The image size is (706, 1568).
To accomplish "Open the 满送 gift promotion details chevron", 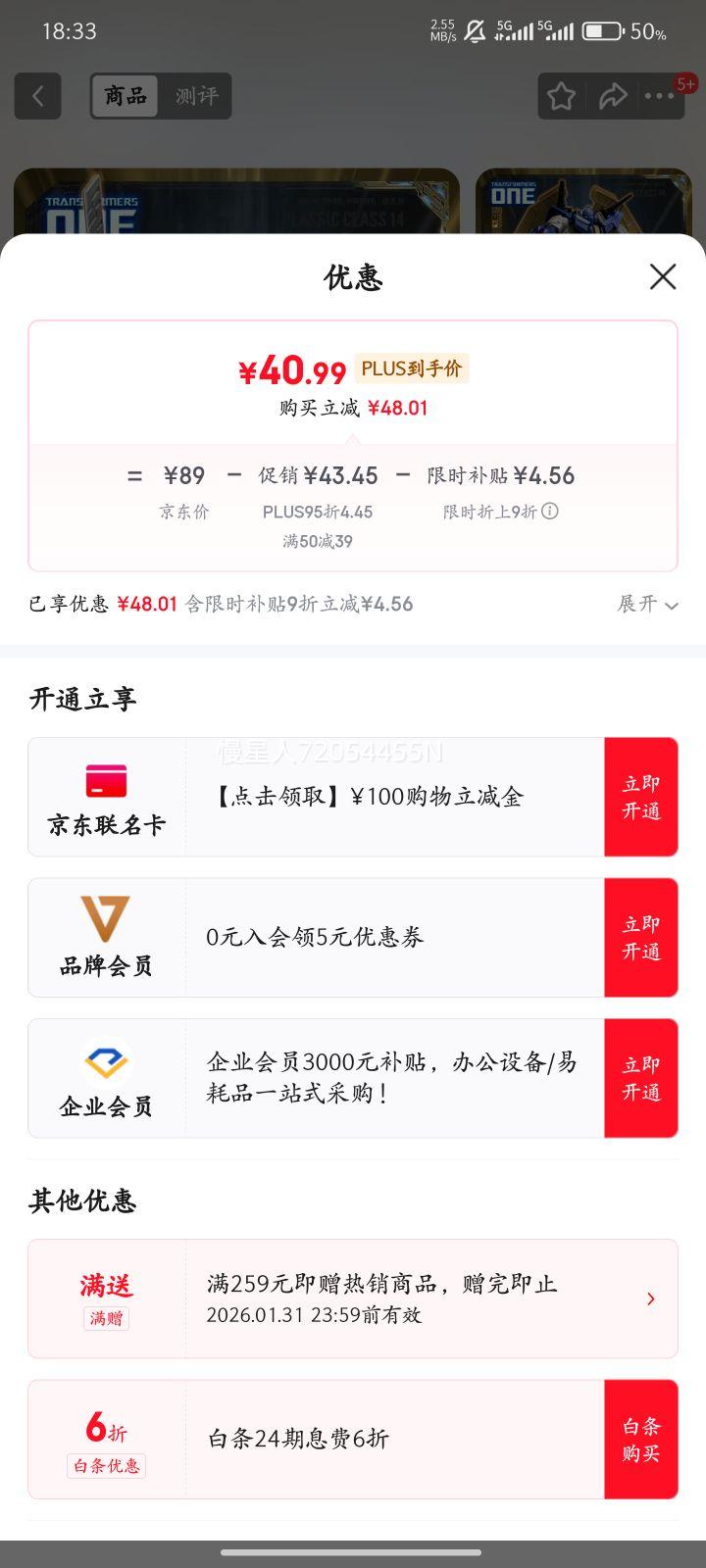I will pyautogui.click(x=651, y=1298).
